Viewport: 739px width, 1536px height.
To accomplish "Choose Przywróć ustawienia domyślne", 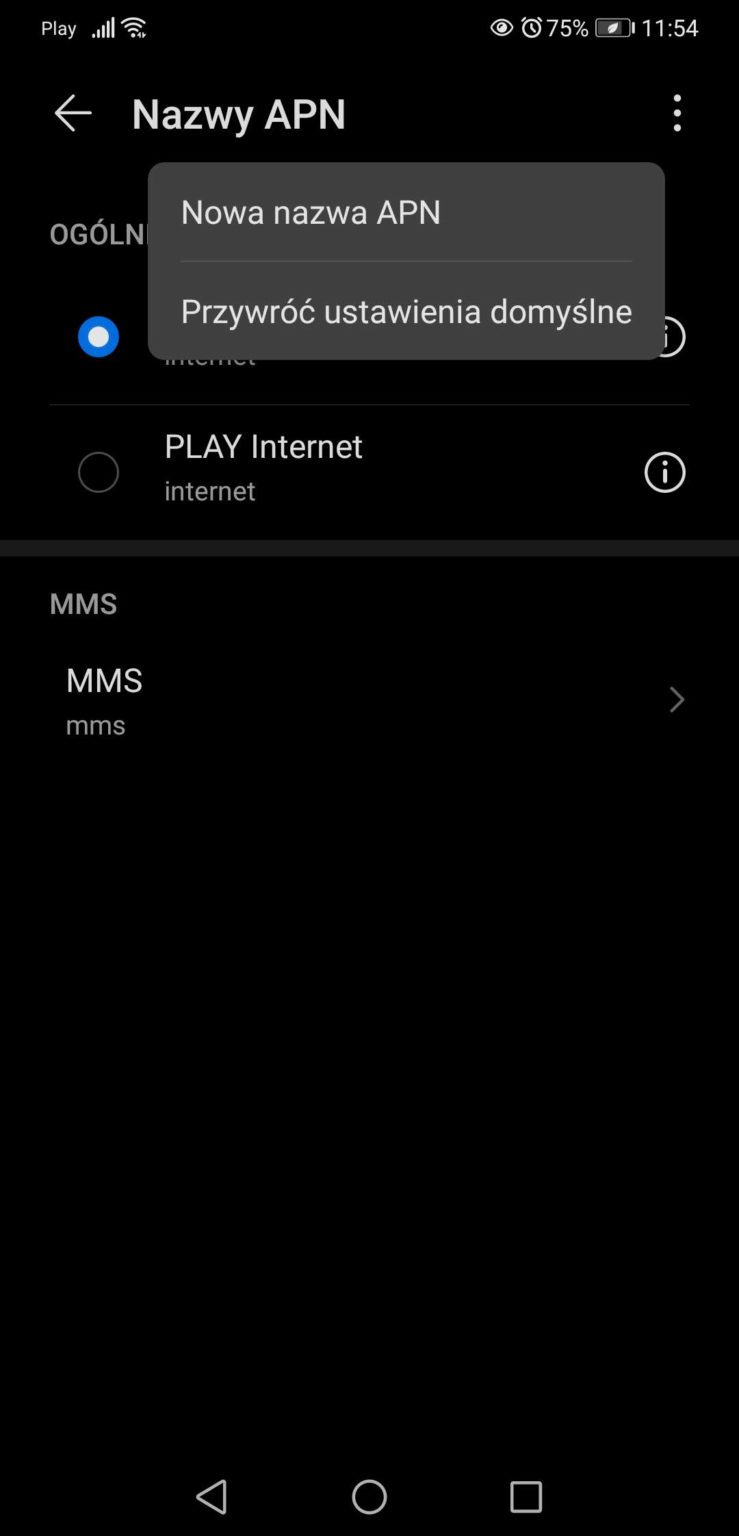I will (x=405, y=311).
